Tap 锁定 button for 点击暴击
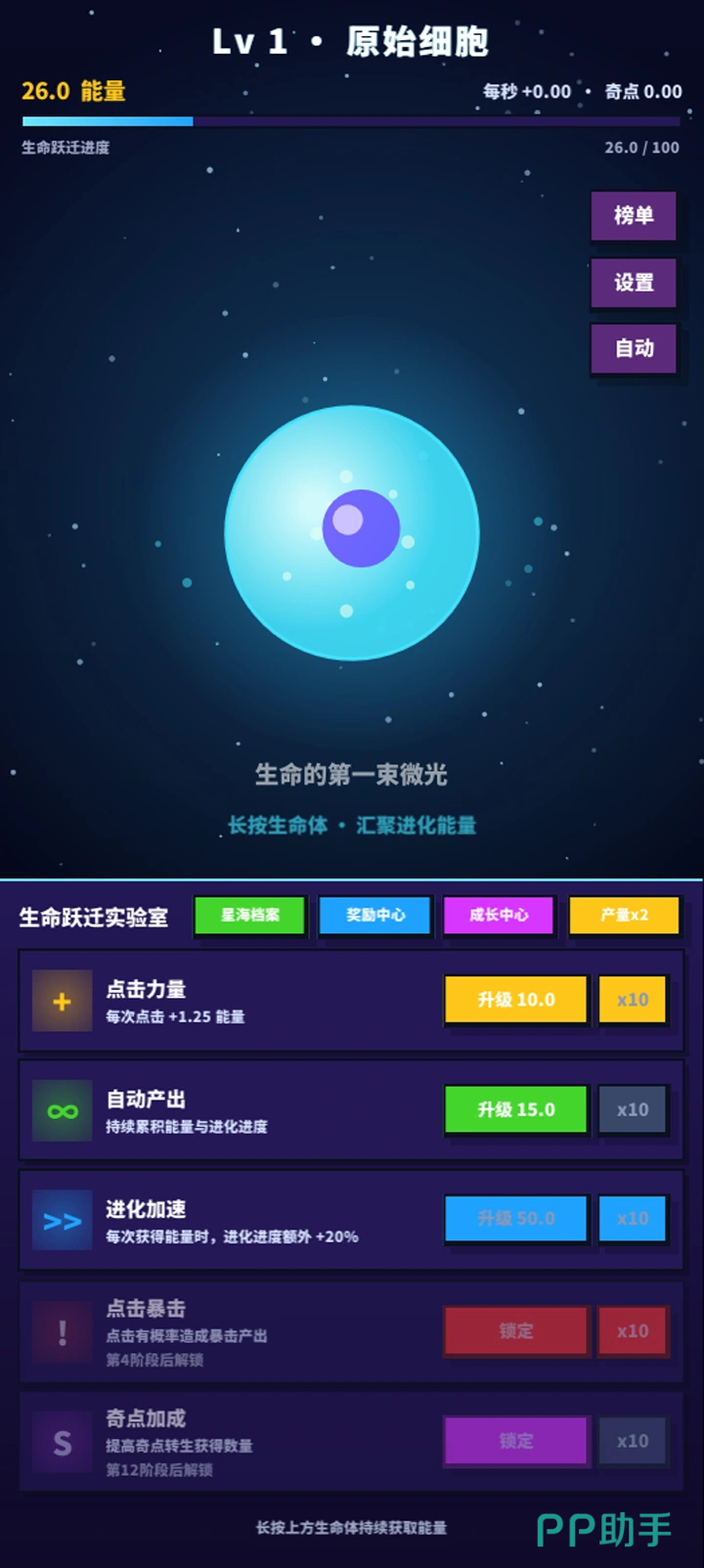The height and width of the screenshot is (1568, 704). tap(516, 1331)
